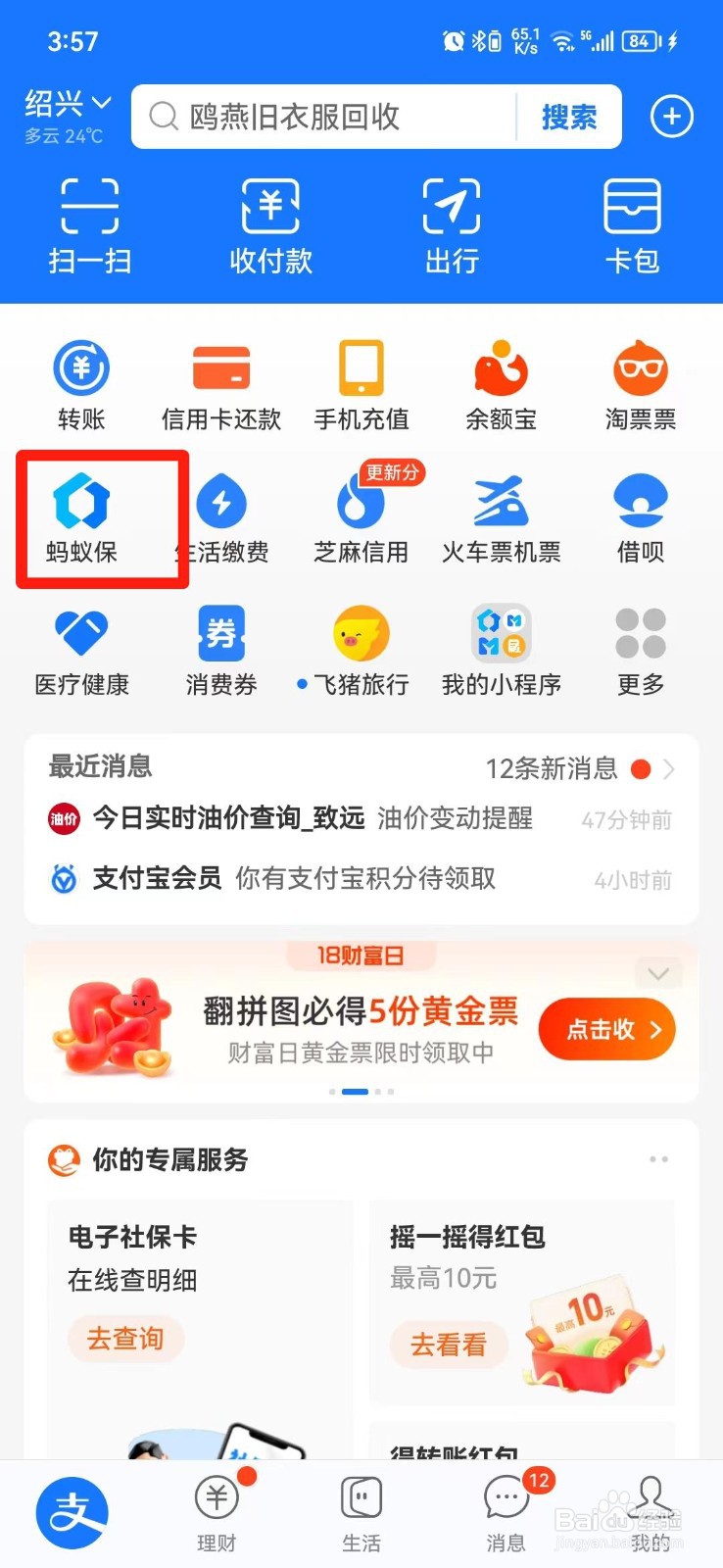Screen dimensions: 723x1568
Task: Open 余额宝 from the grid
Action: pyautogui.click(x=501, y=382)
